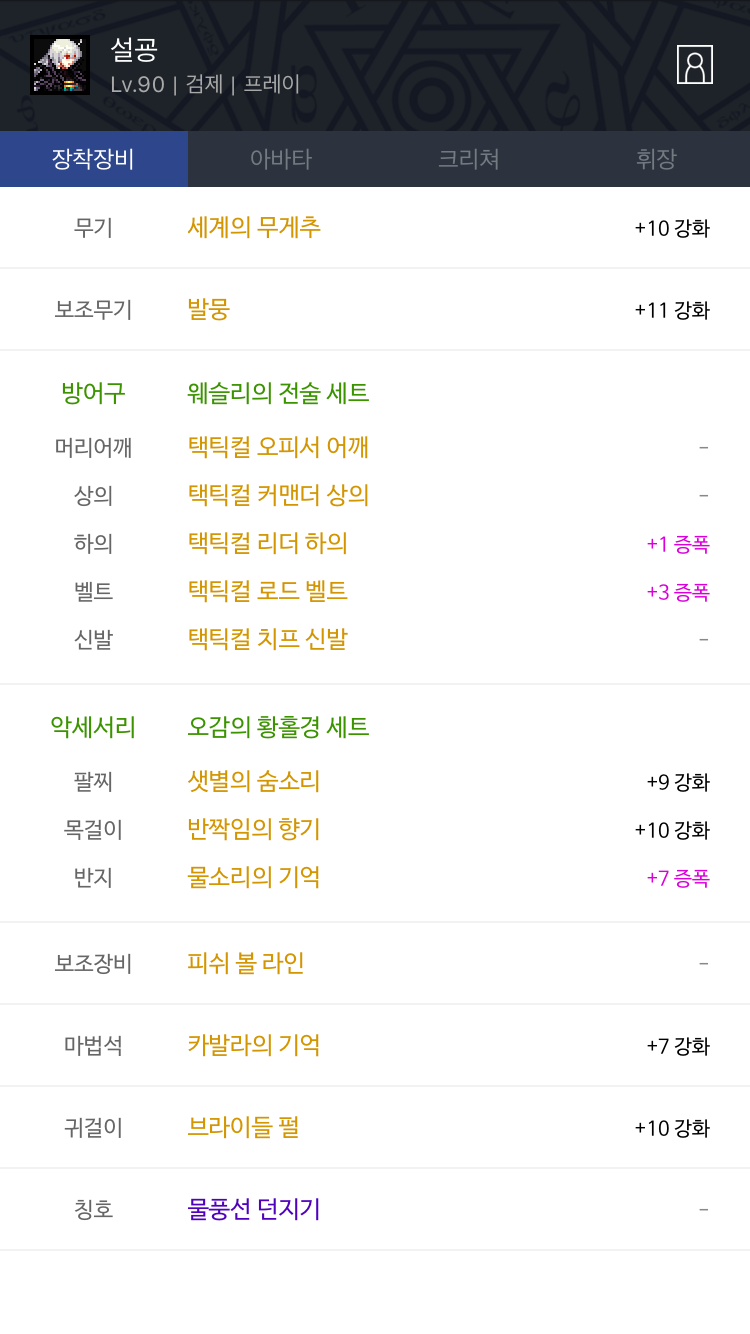Switch to the 크리쳐 tab
This screenshot has width=750, height=1334.
[x=469, y=159]
